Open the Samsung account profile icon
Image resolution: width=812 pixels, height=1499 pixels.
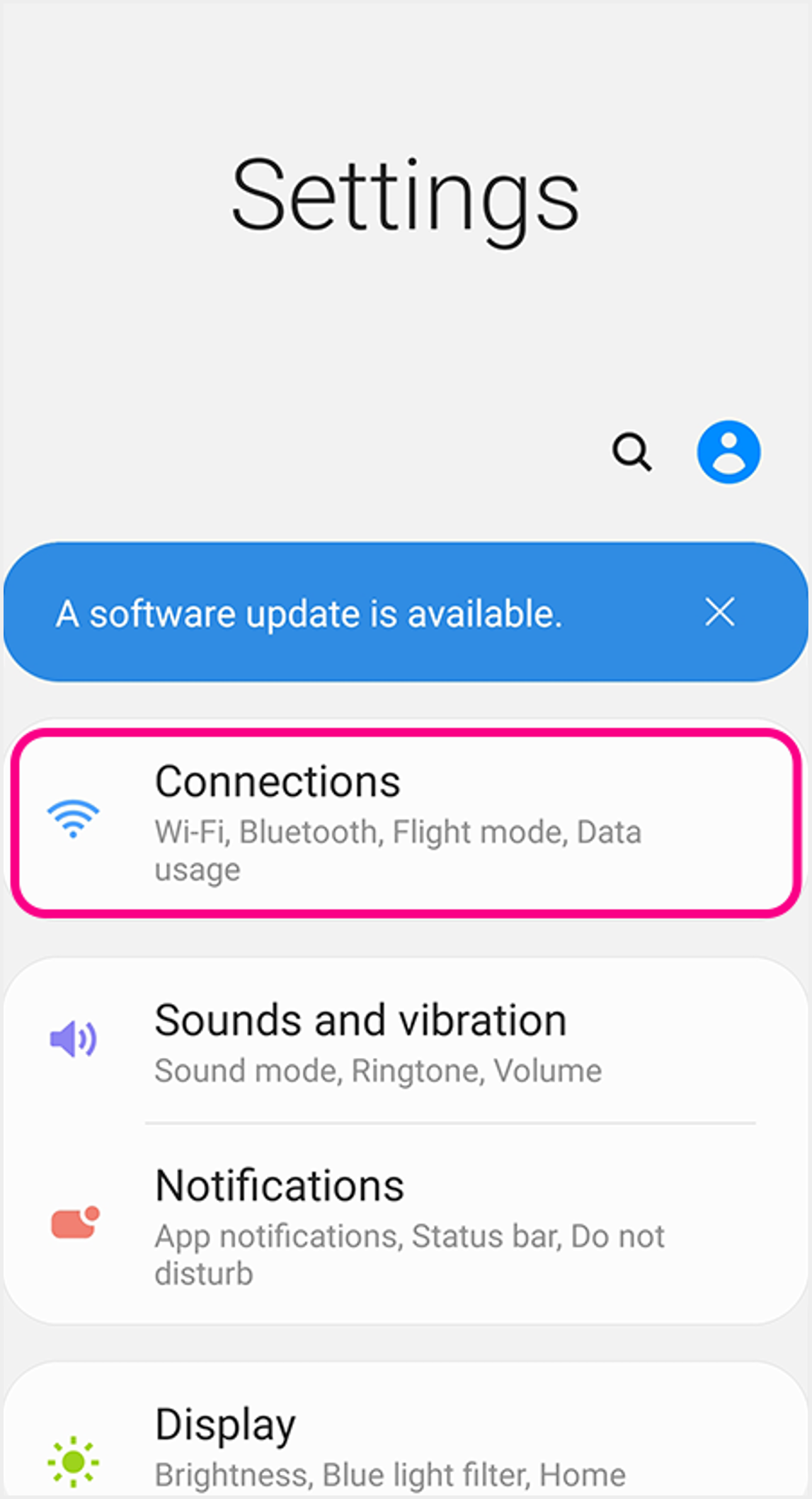click(728, 452)
